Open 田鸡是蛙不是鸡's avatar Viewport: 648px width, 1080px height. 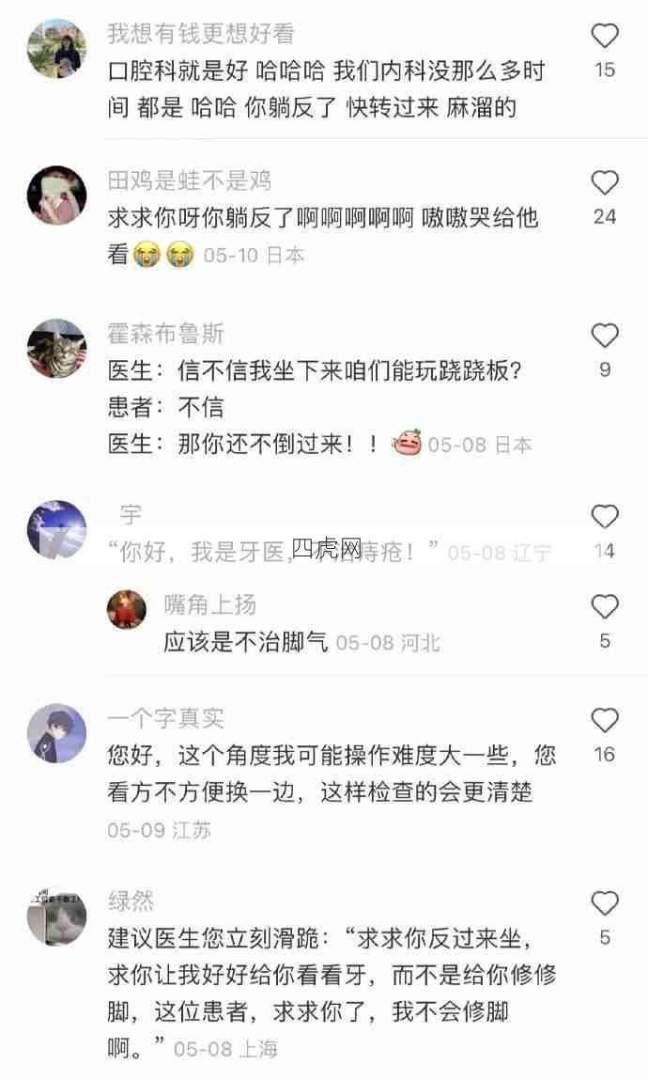tap(56, 196)
